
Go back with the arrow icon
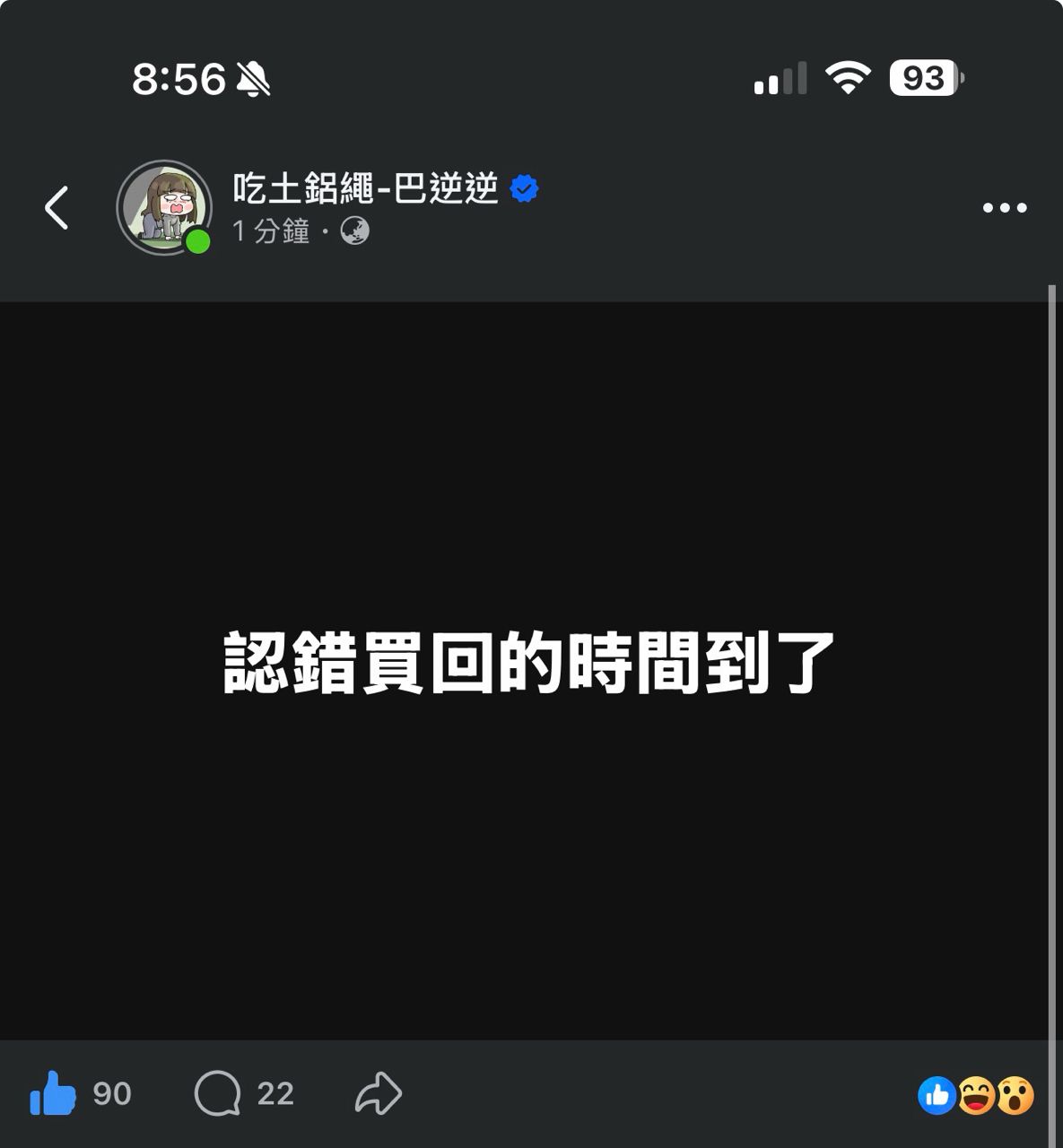[x=57, y=208]
